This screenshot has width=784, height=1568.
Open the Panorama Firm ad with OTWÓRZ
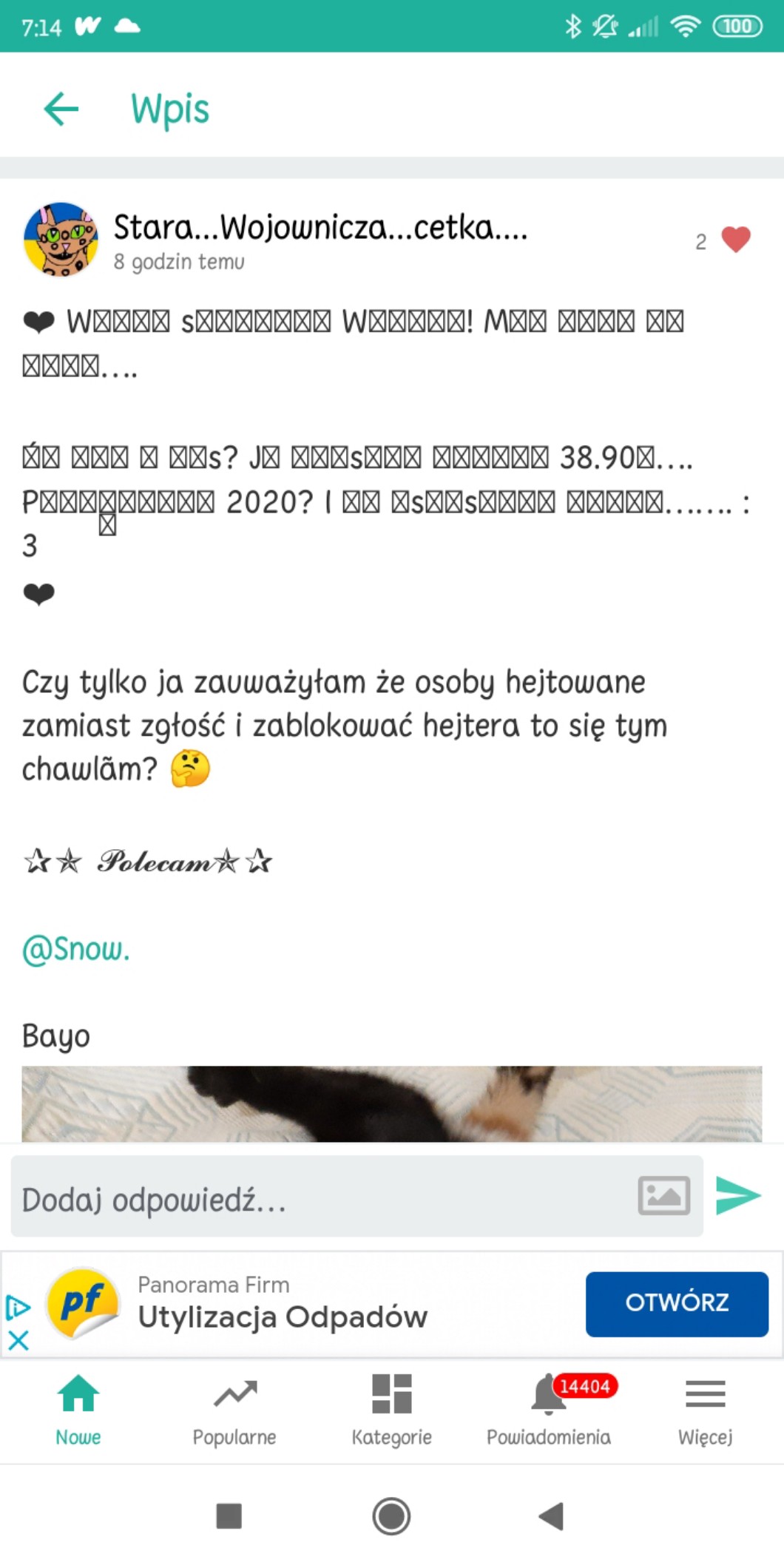[677, 1304]
